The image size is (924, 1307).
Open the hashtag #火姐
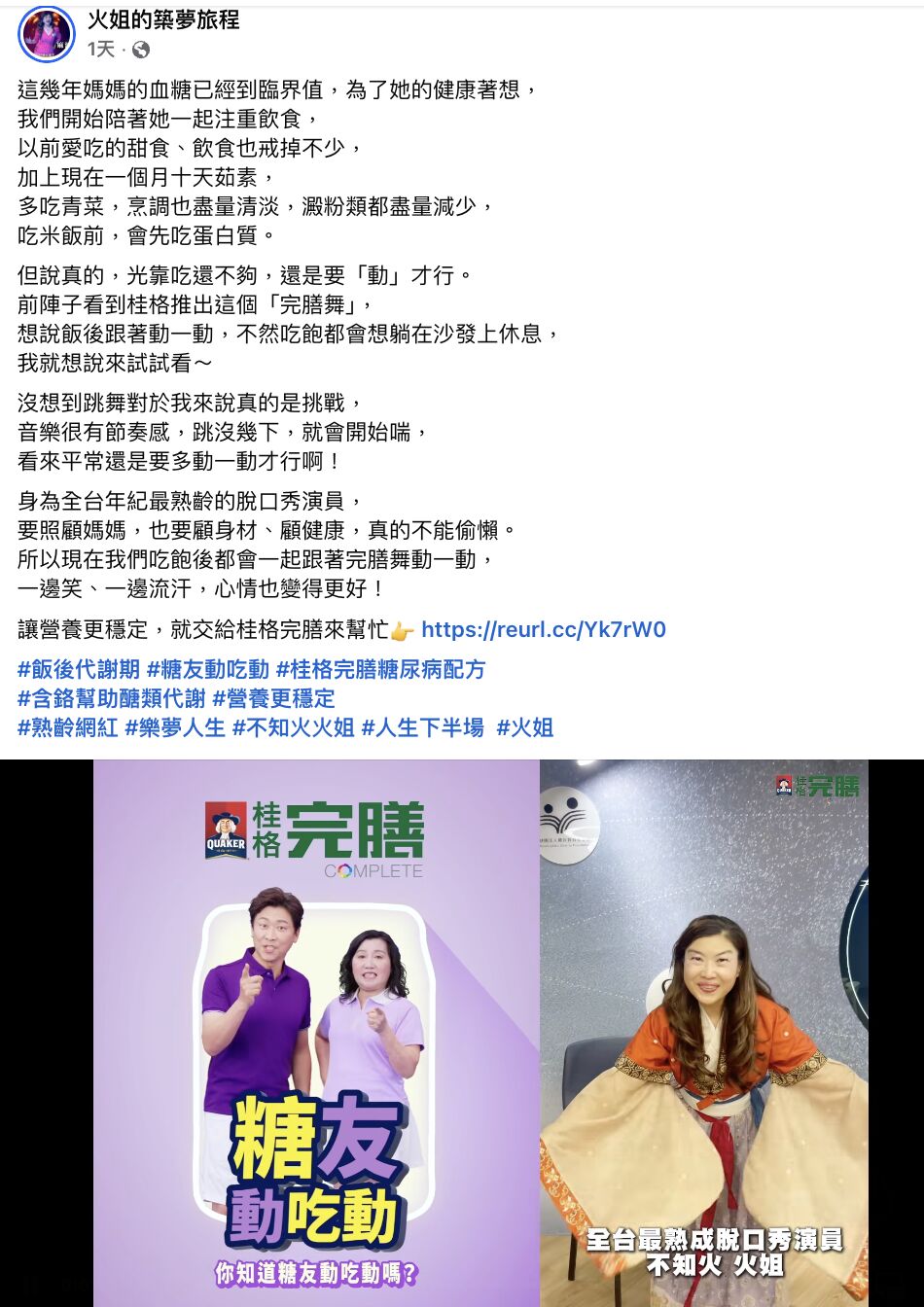click(526, 727)
